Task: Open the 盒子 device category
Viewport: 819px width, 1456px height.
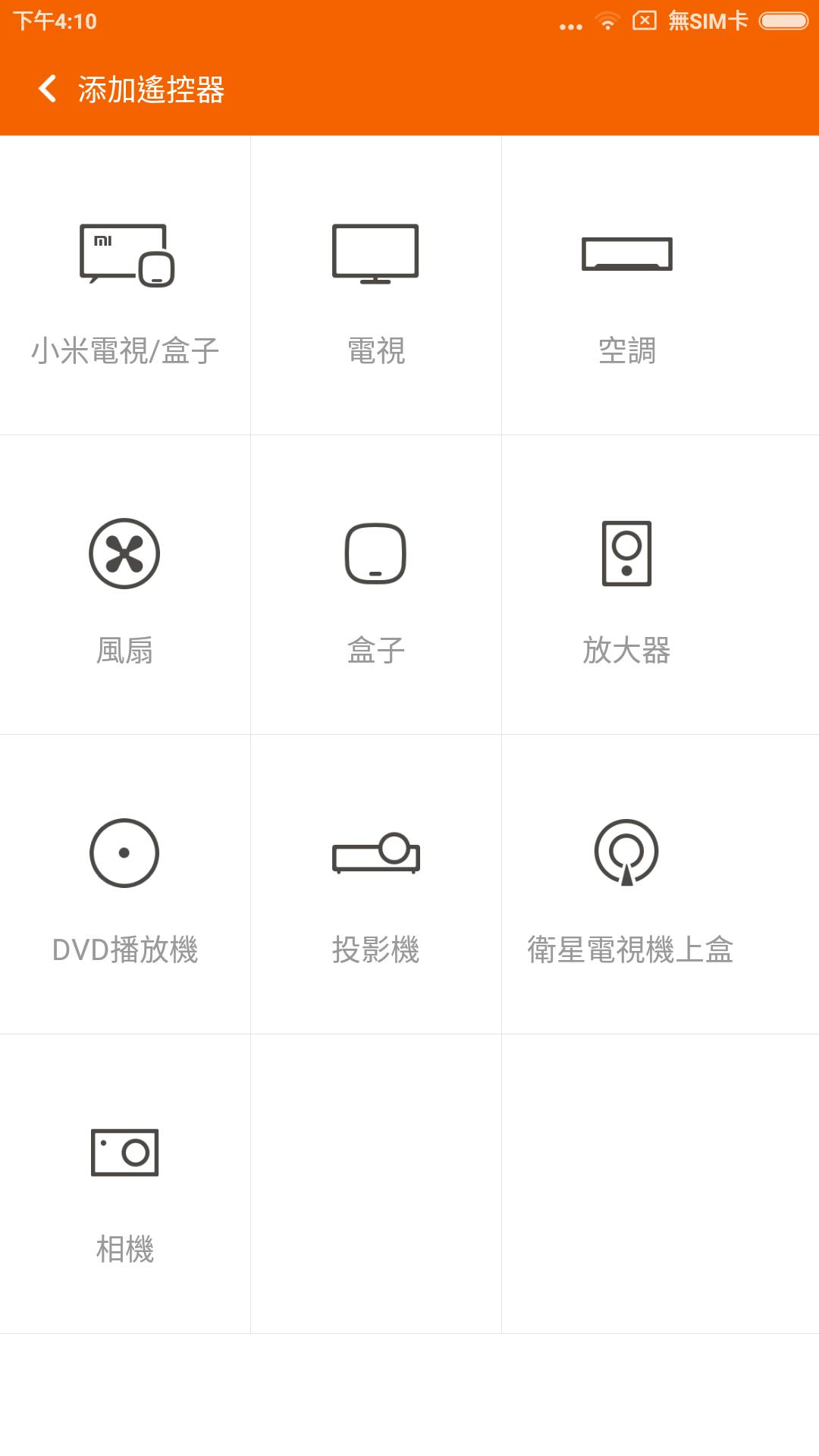Action: pos(376,585)
